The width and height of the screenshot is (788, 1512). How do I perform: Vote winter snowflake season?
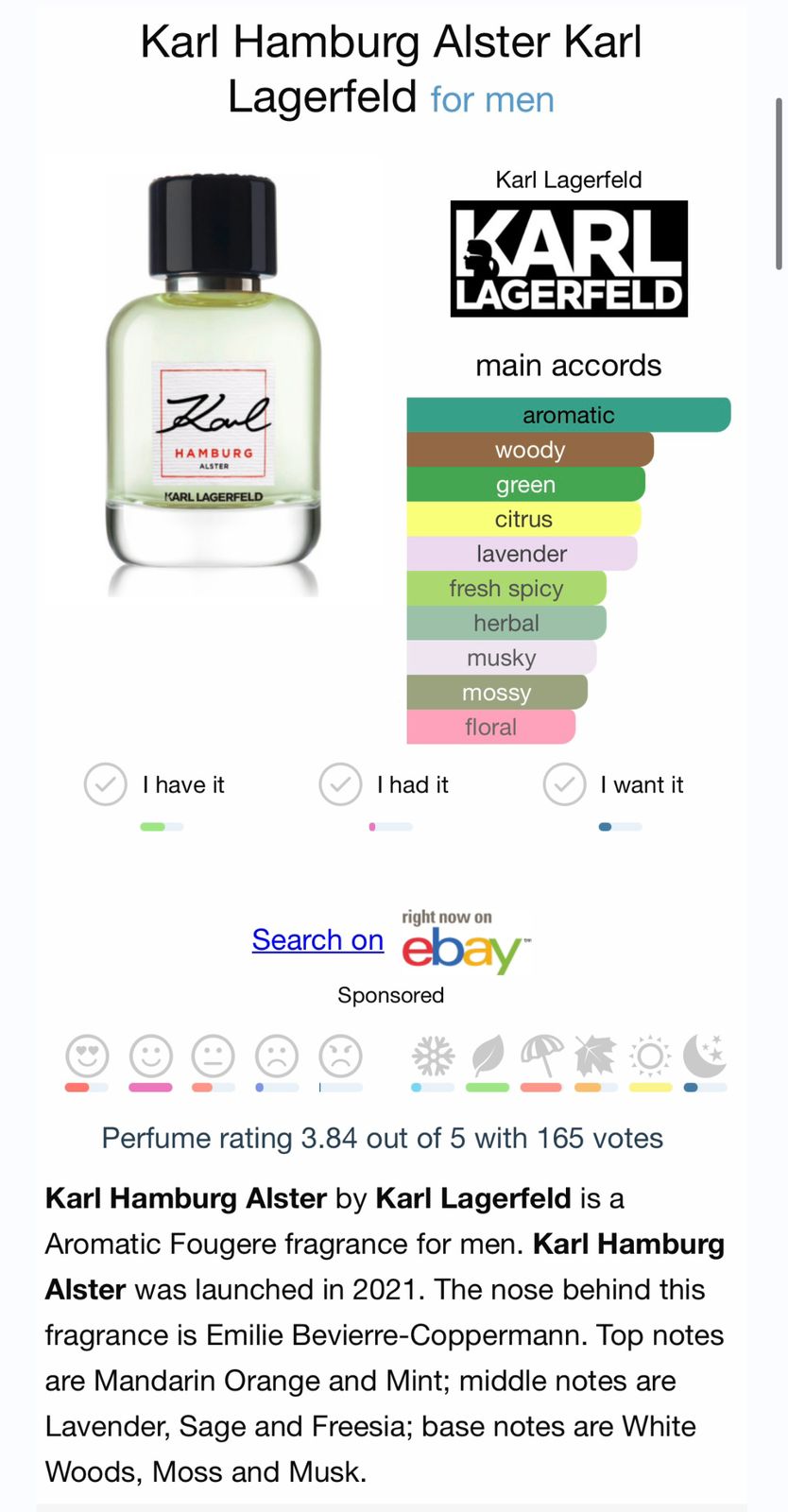(x=433, y=1057)
